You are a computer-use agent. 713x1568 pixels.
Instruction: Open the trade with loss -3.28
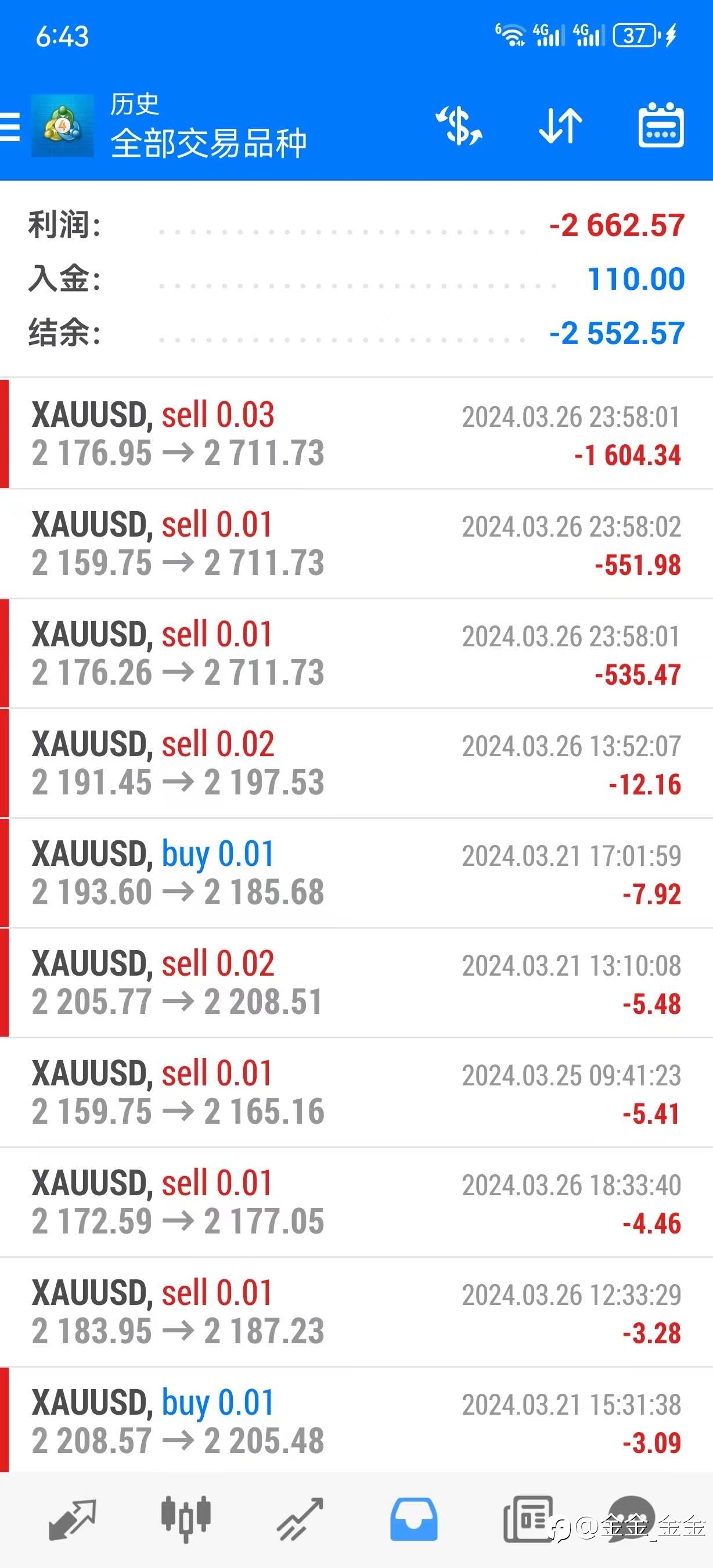356,1312
